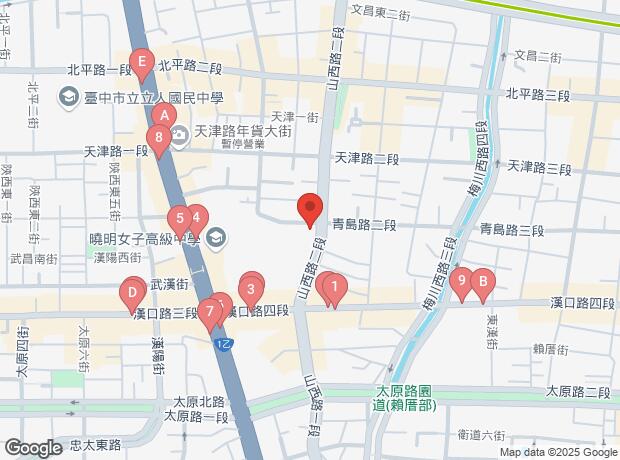Select map marker E on 北平路

(x=142, y=64)
